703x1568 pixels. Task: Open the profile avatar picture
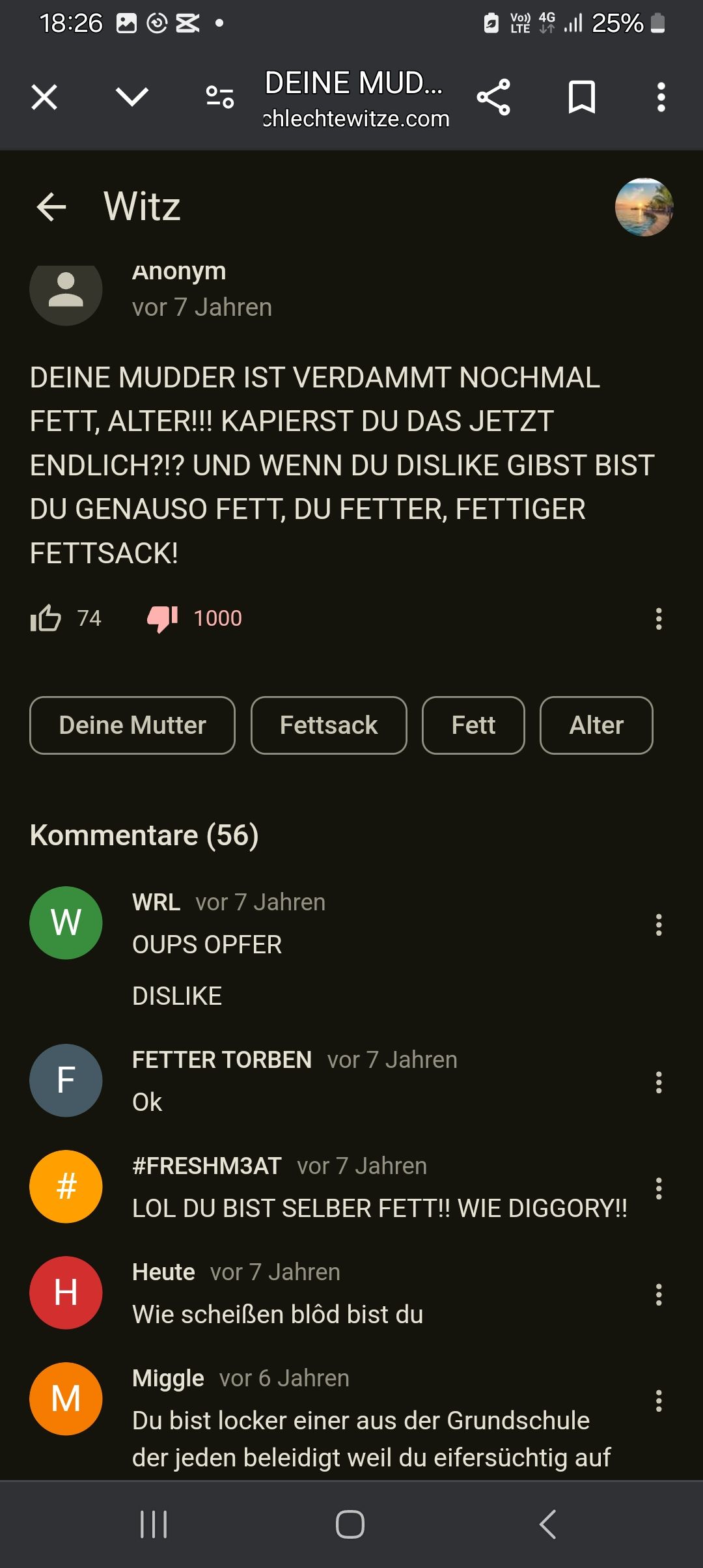[644, 207]
